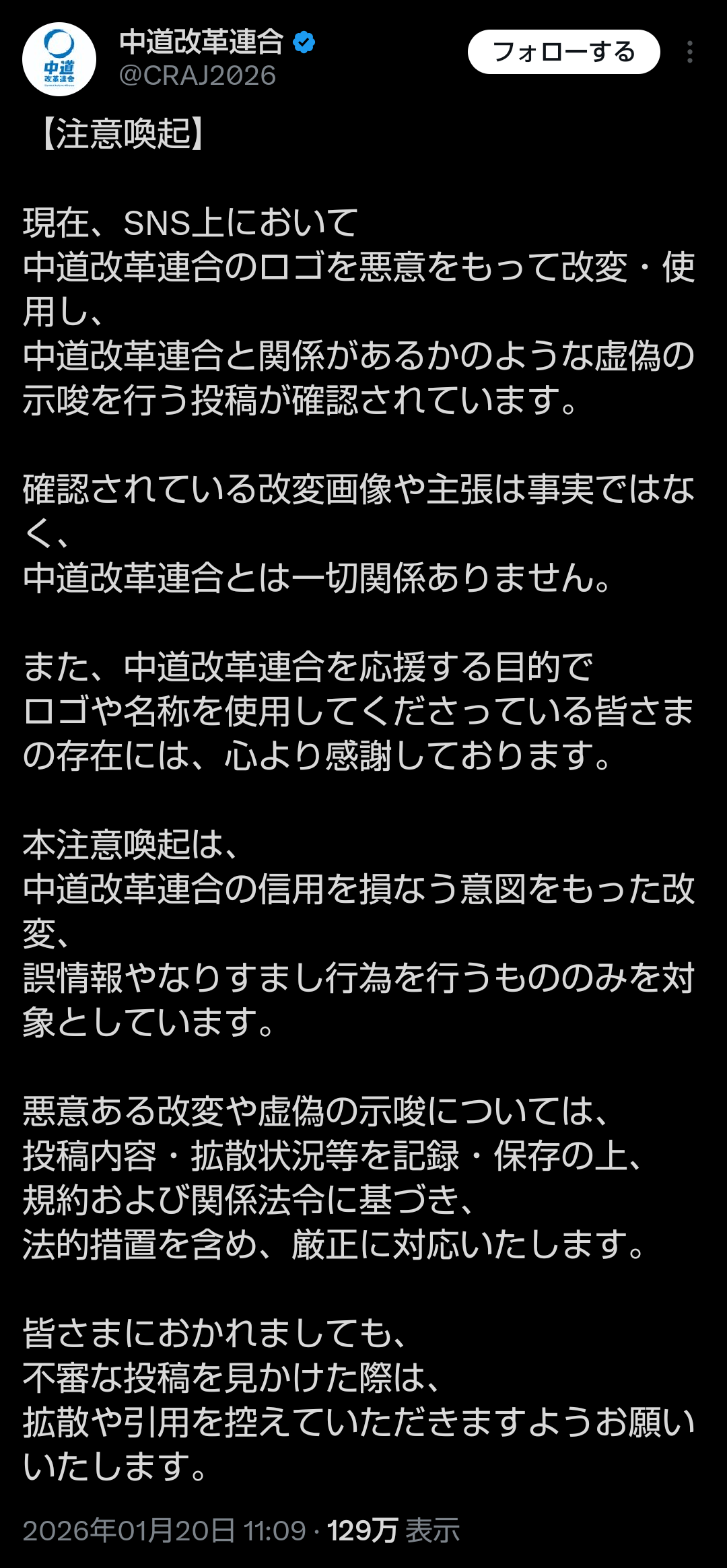The image size is (727, 1568).
Task: Open the 中道改革連合 account name
Action: point(201,42)
